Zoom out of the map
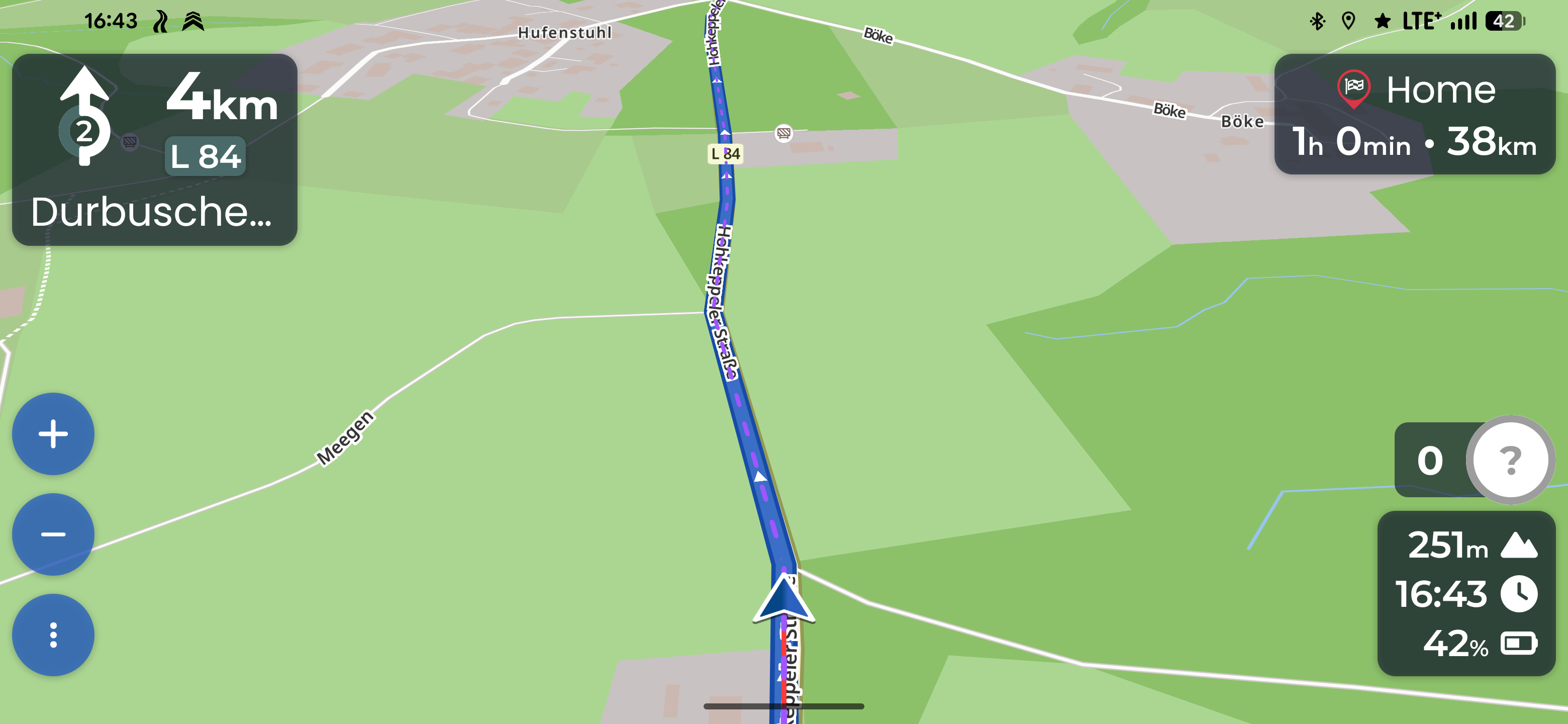1568x724 pixels. pyautogui.click(x=53, y=534)
